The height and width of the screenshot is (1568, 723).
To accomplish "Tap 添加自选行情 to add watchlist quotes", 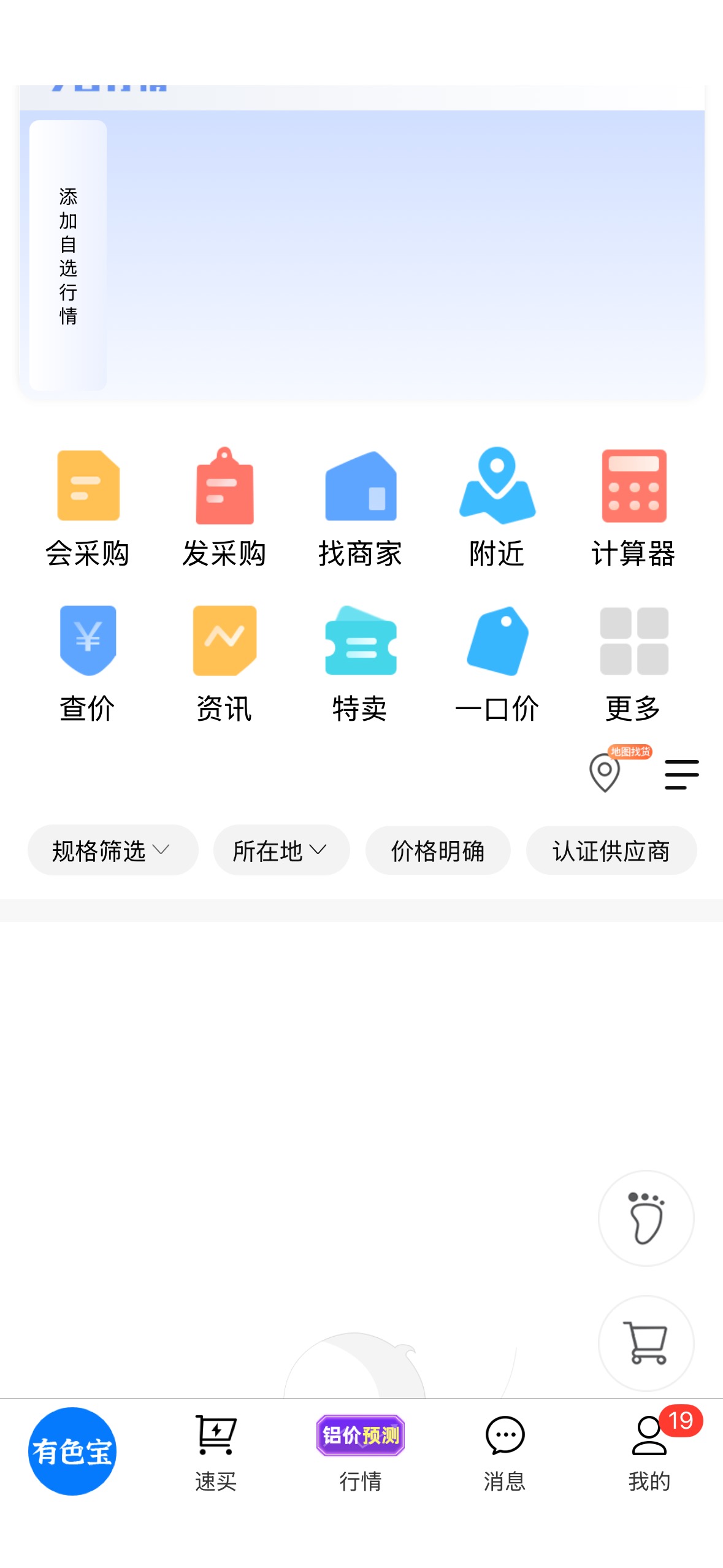I will [68, 255].
